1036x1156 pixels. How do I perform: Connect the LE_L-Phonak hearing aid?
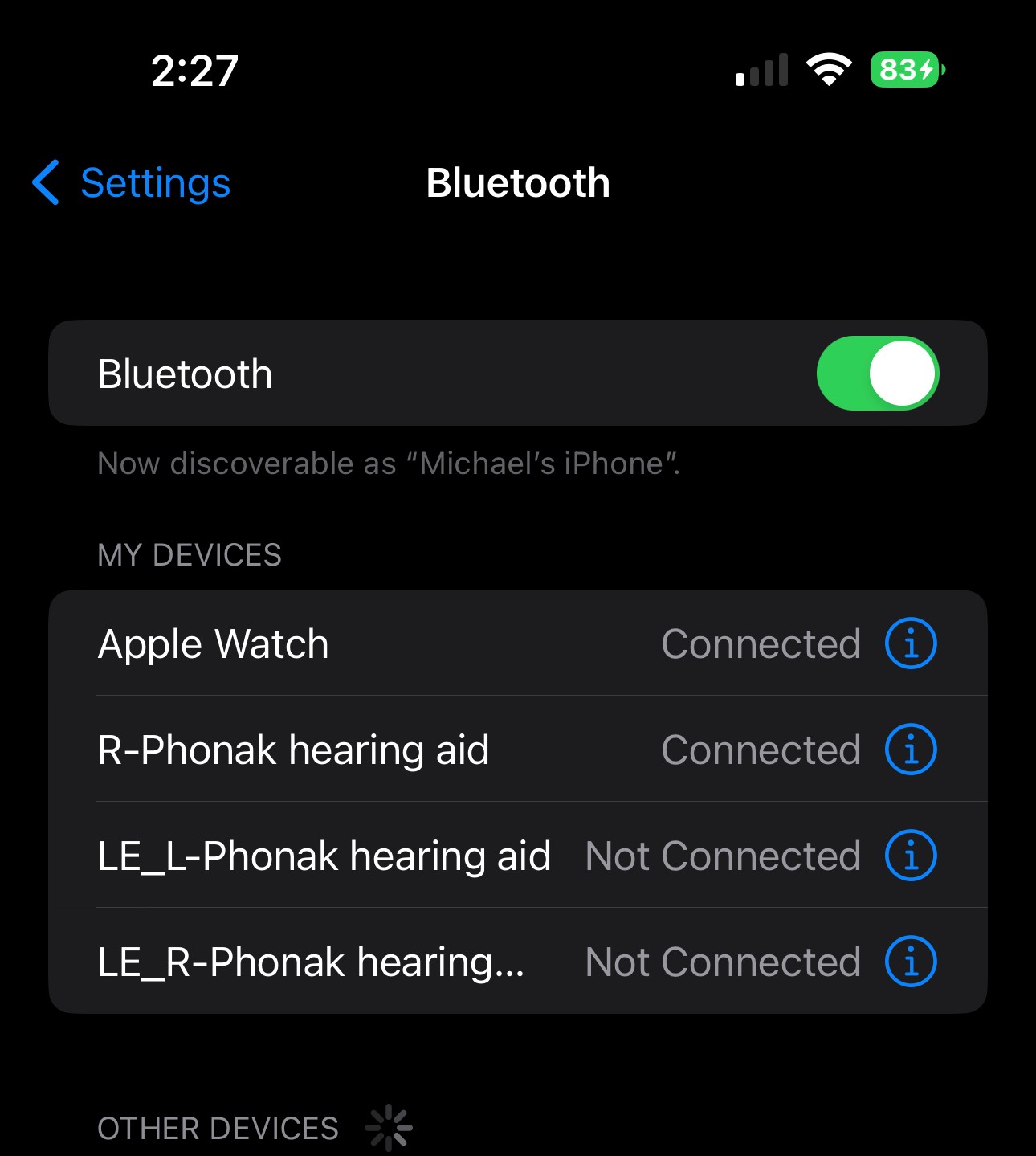(x=324, y=855)
